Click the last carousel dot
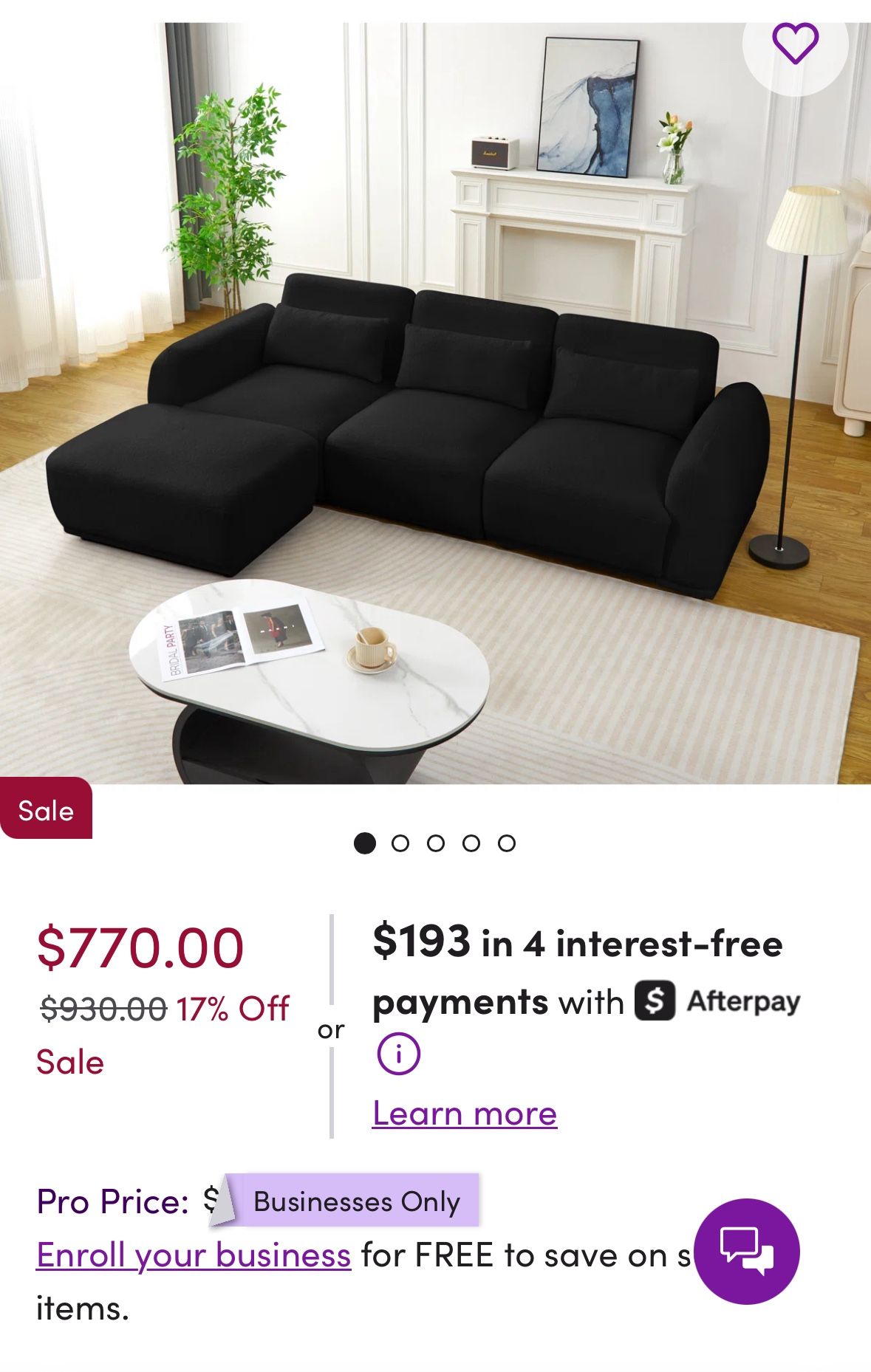871x1372 pixels. click(507, 842)
